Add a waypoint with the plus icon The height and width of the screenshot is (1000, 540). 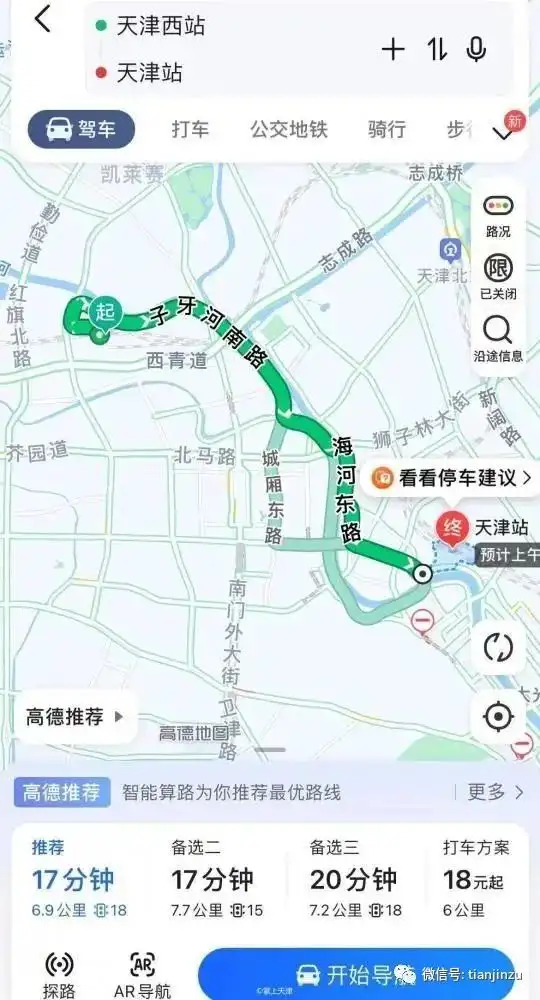click(x=393, y=49)
